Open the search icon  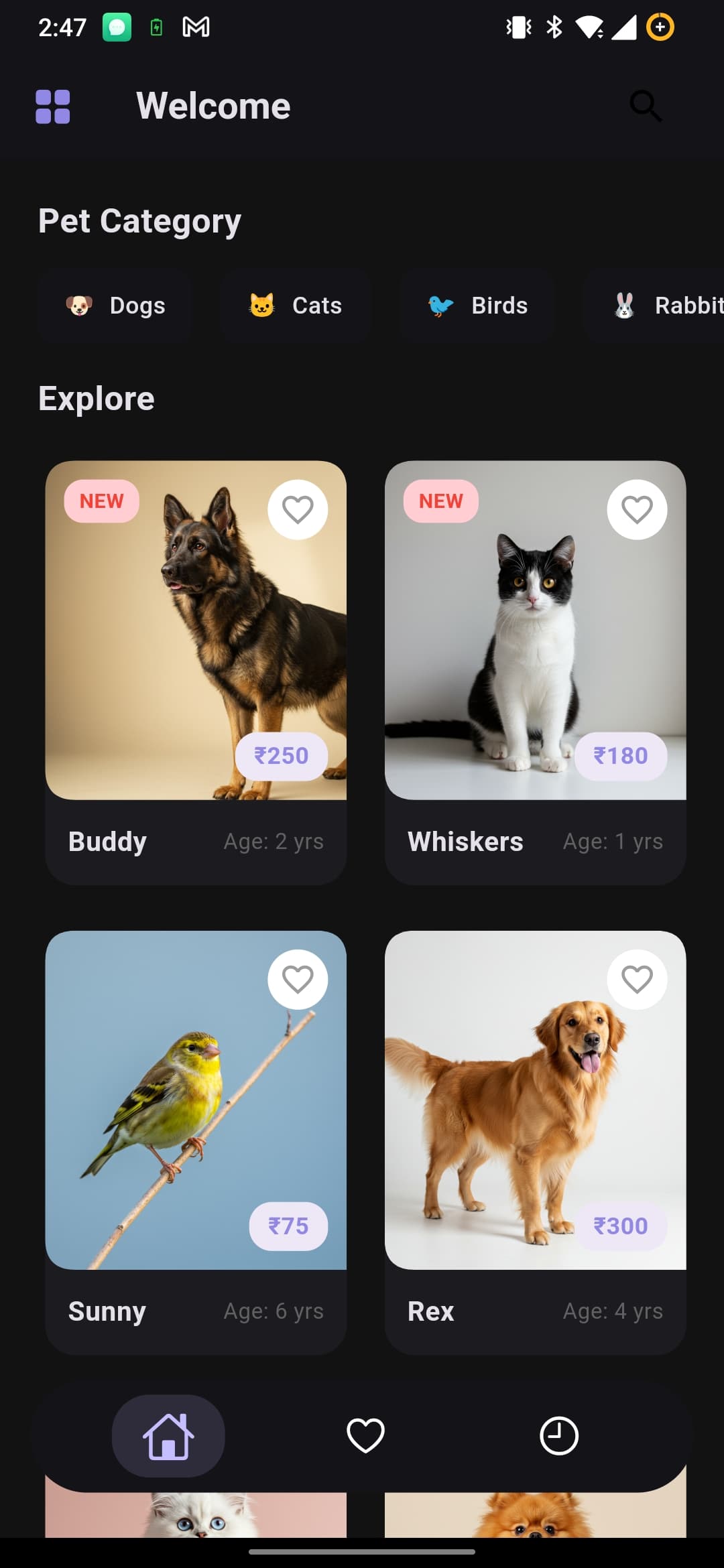click(x=646, y=106)
